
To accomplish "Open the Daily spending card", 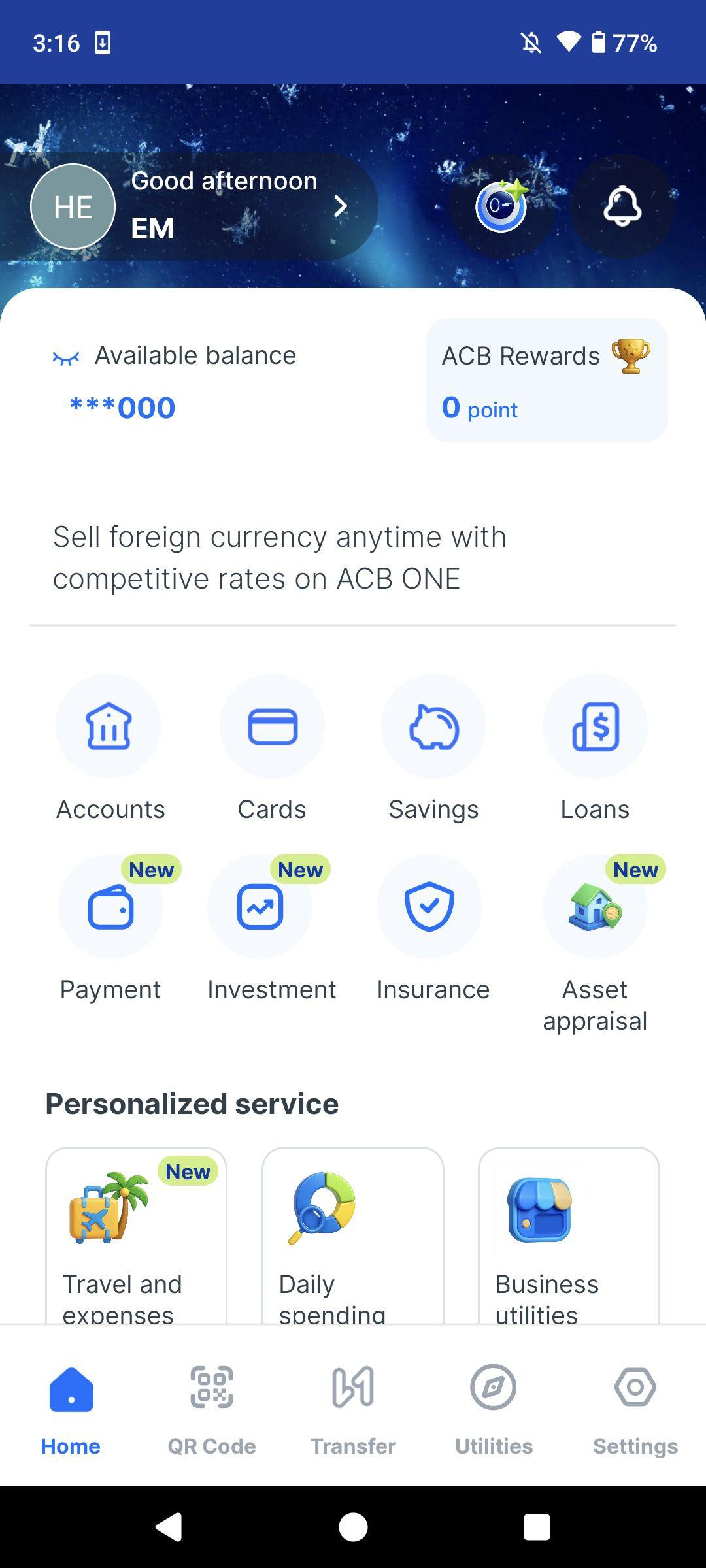I will coord(353,1236).
